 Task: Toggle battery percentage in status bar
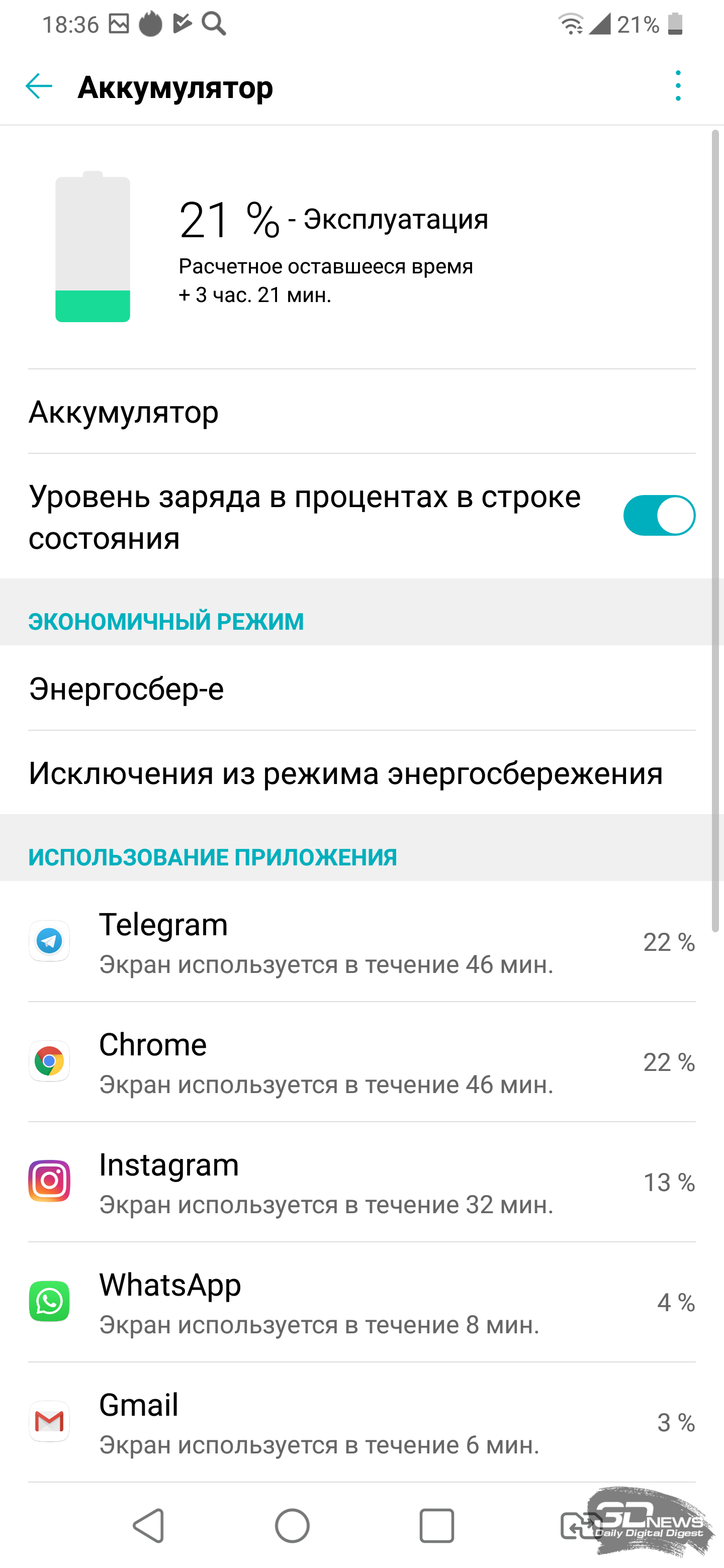pyautogui.click(x=659, y=516)
